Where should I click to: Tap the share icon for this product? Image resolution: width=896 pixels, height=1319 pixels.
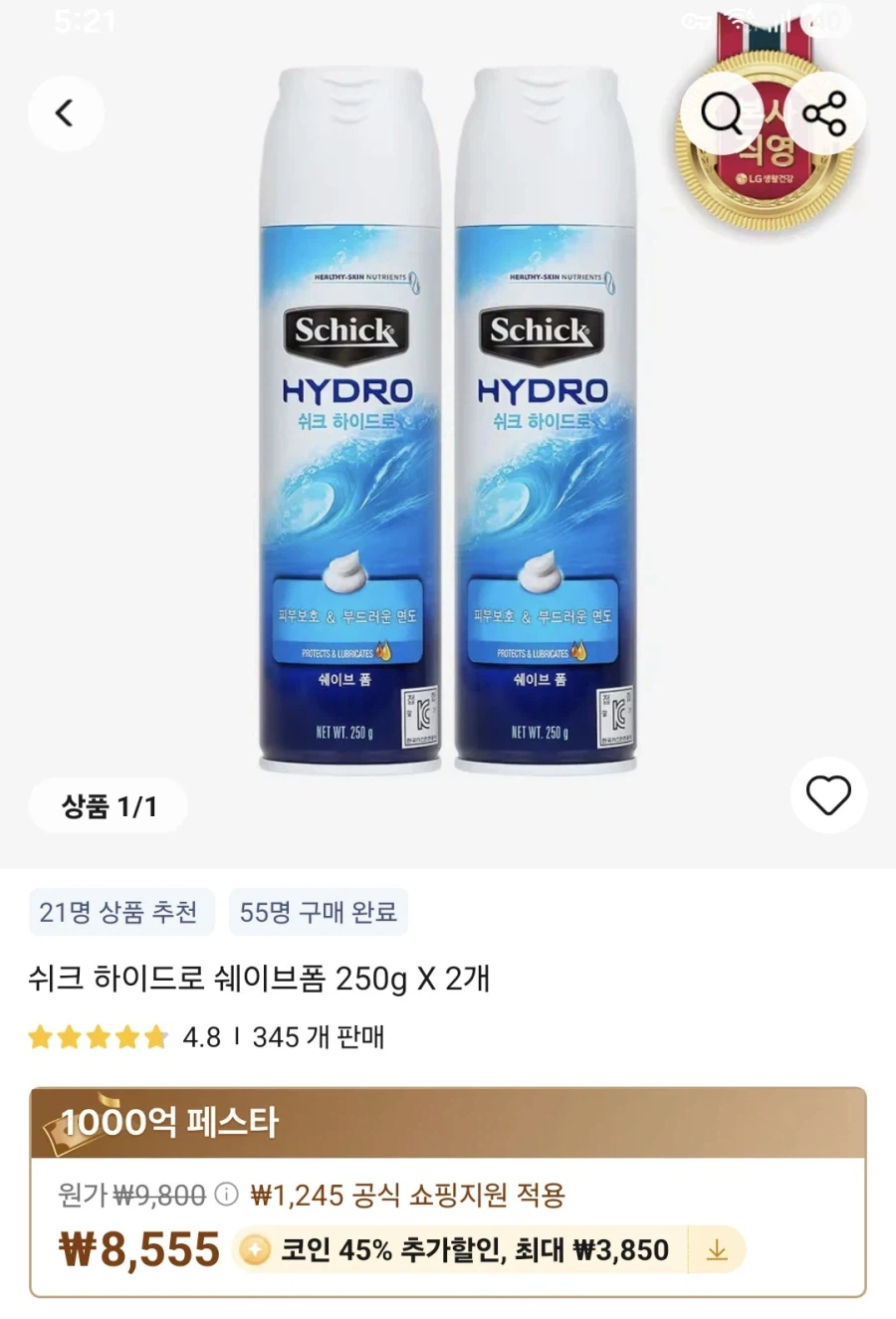click(x=829, y=112)
